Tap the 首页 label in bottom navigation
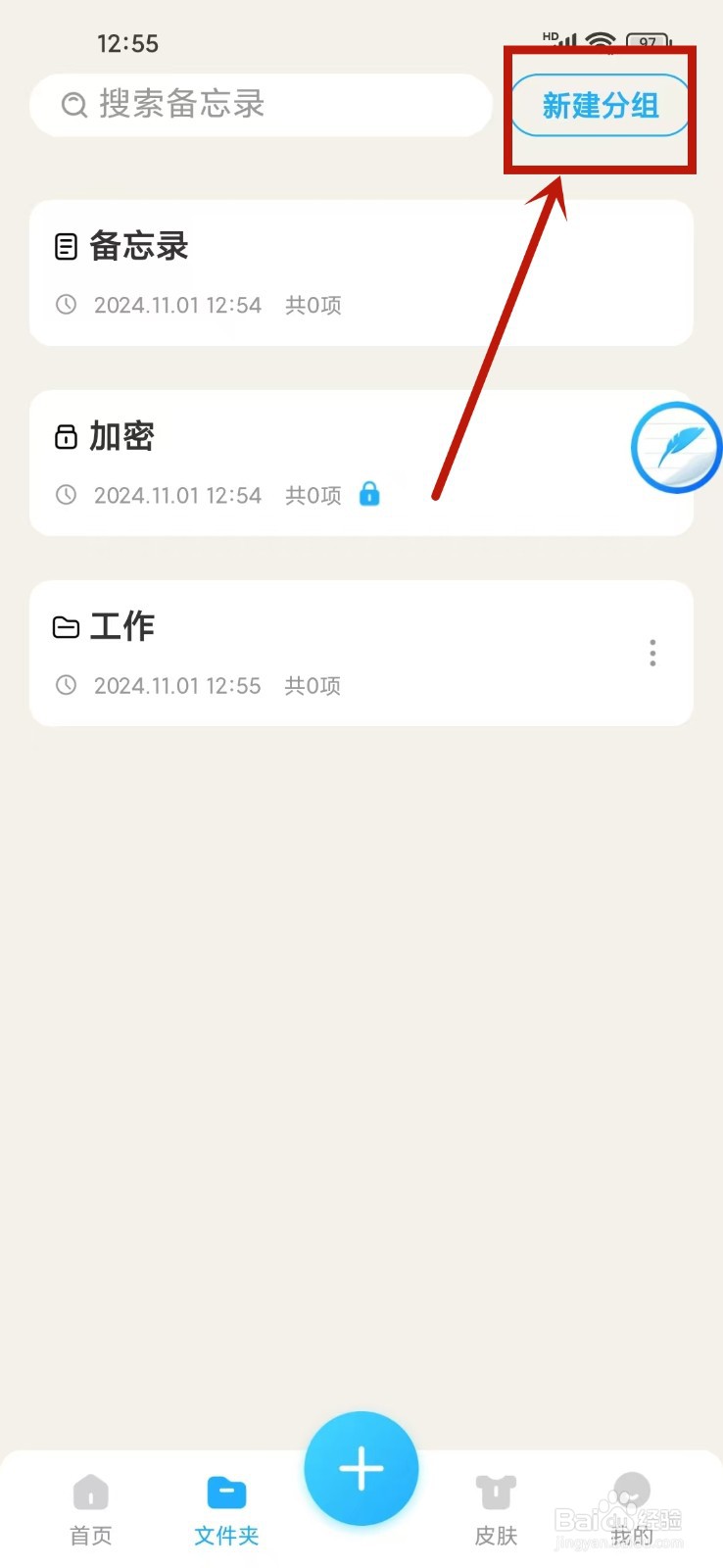This screenshot has width=723, height=1568. coord(90,1536)
